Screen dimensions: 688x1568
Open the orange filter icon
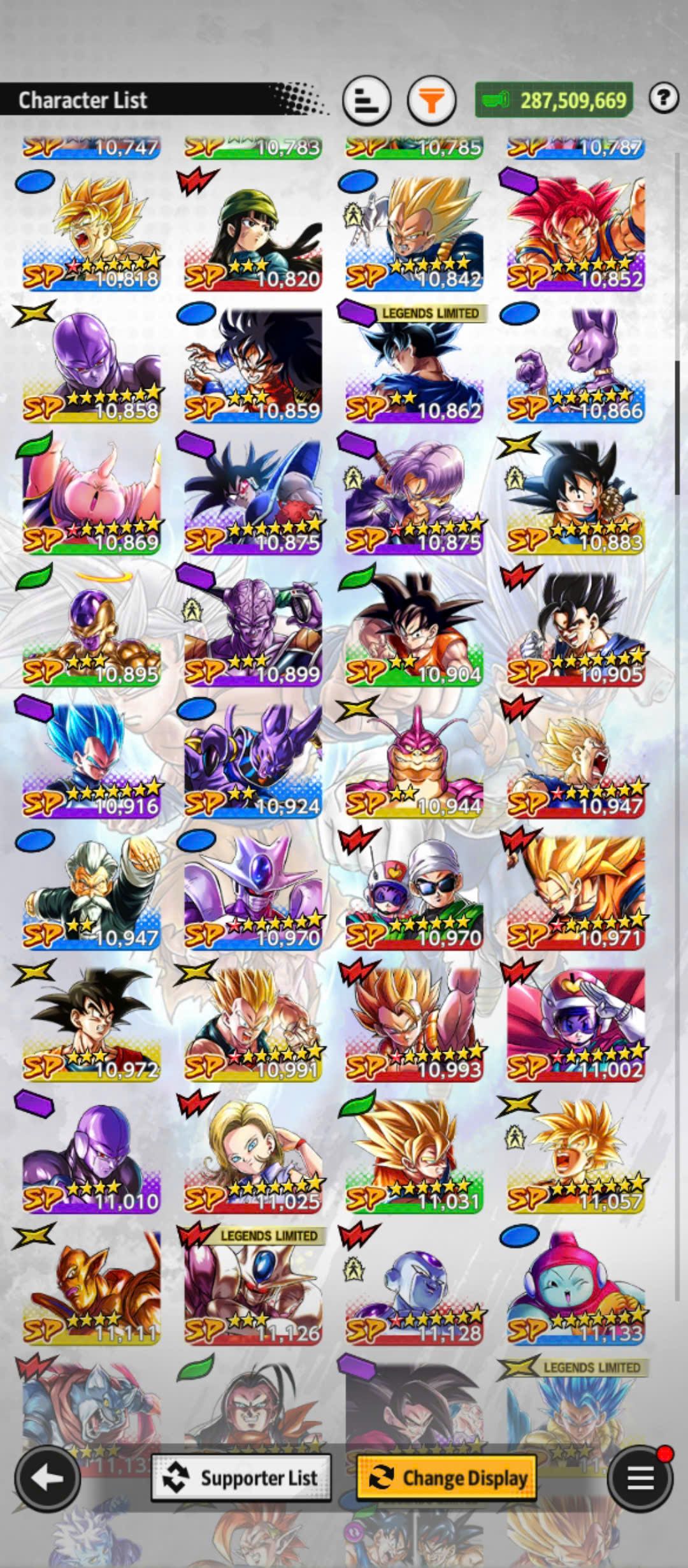tap(431, 100)
